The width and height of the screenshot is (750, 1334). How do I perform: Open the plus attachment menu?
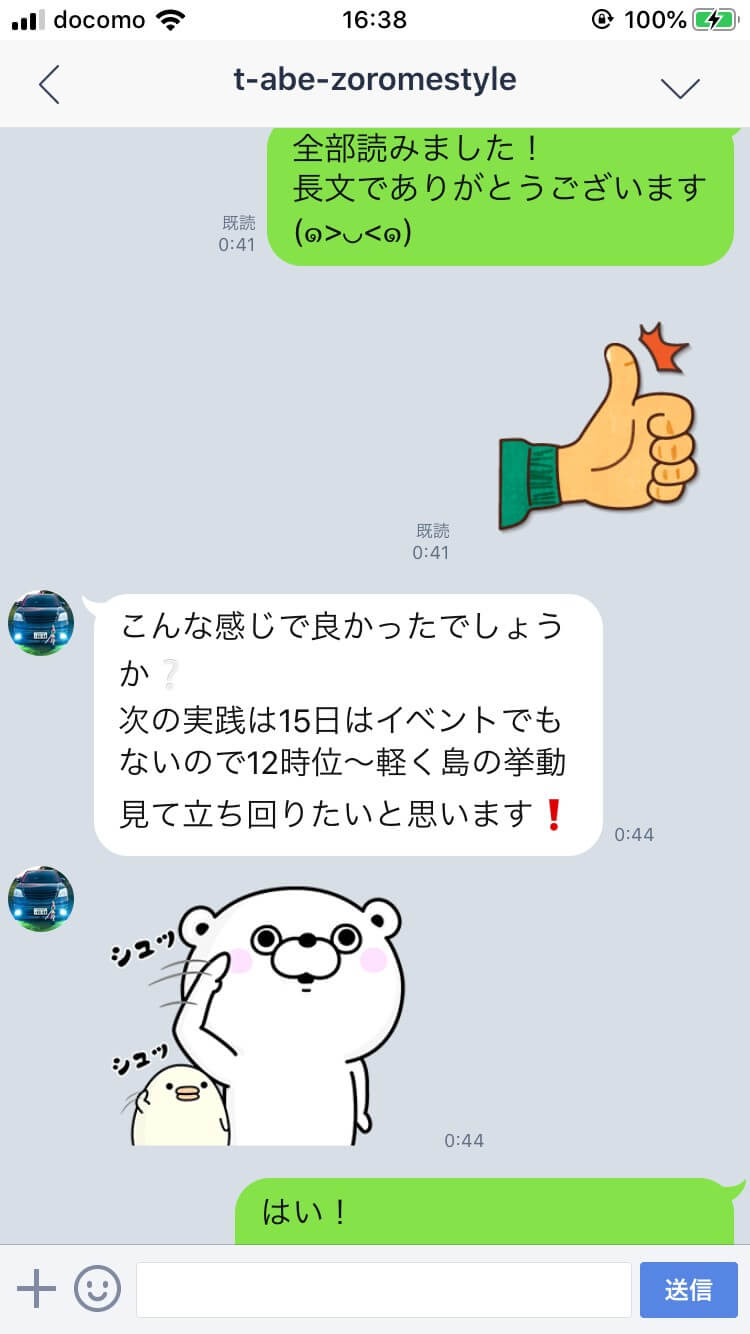37,1289
